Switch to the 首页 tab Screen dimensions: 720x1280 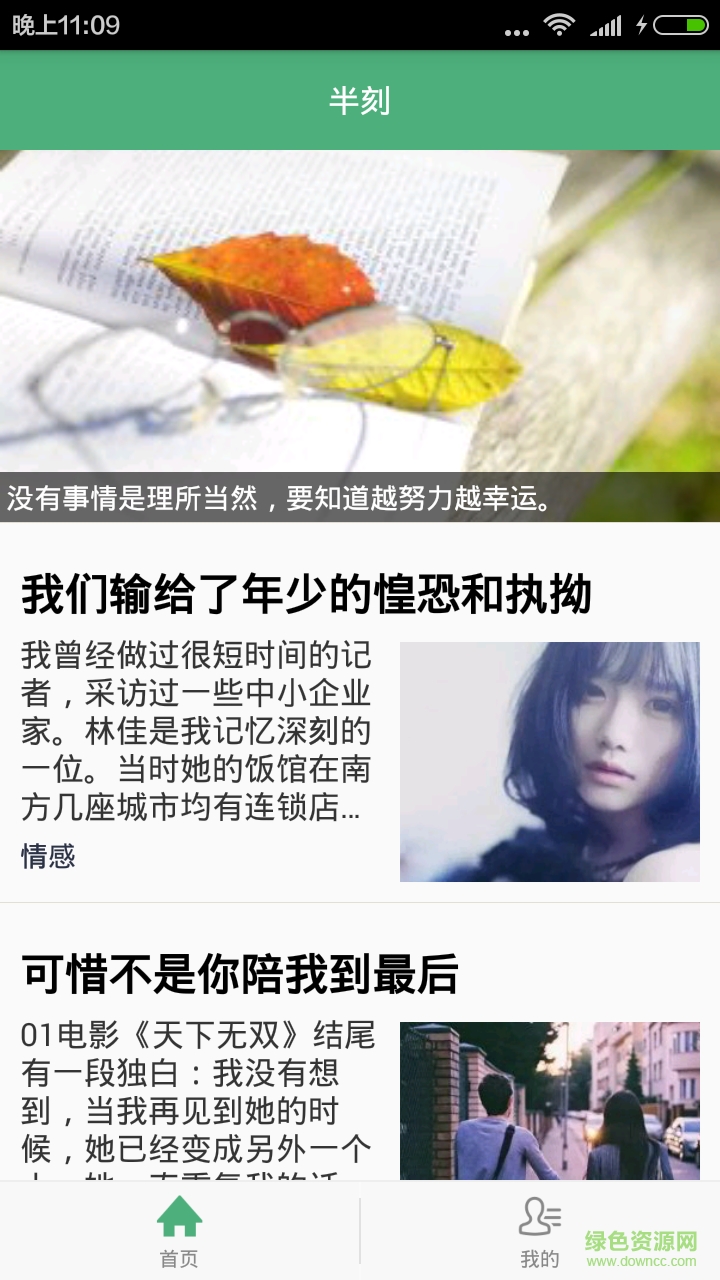(180, 1232)
